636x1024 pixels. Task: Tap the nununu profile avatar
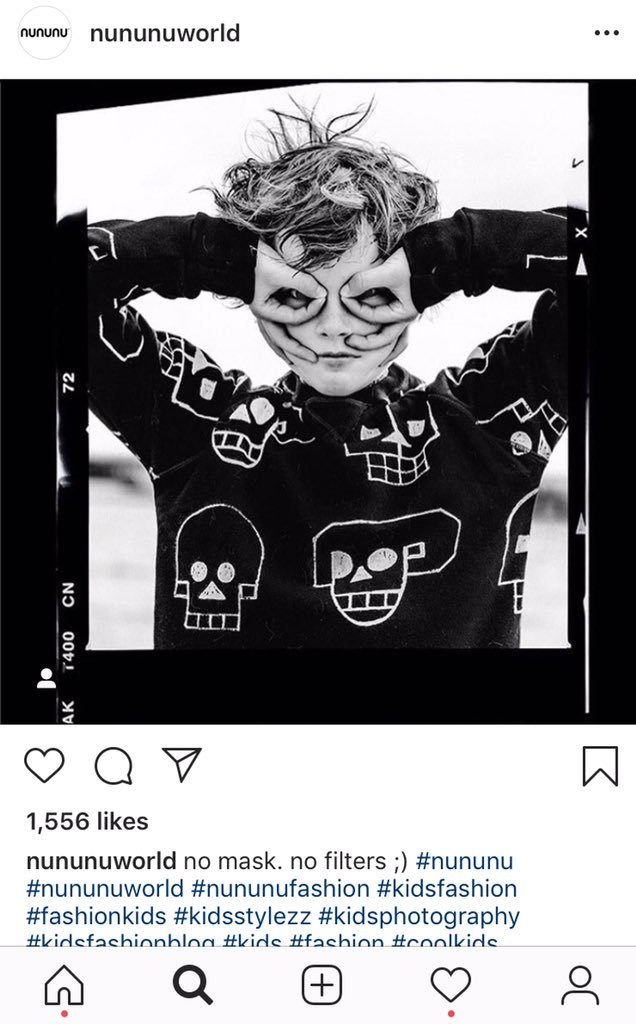44,33
